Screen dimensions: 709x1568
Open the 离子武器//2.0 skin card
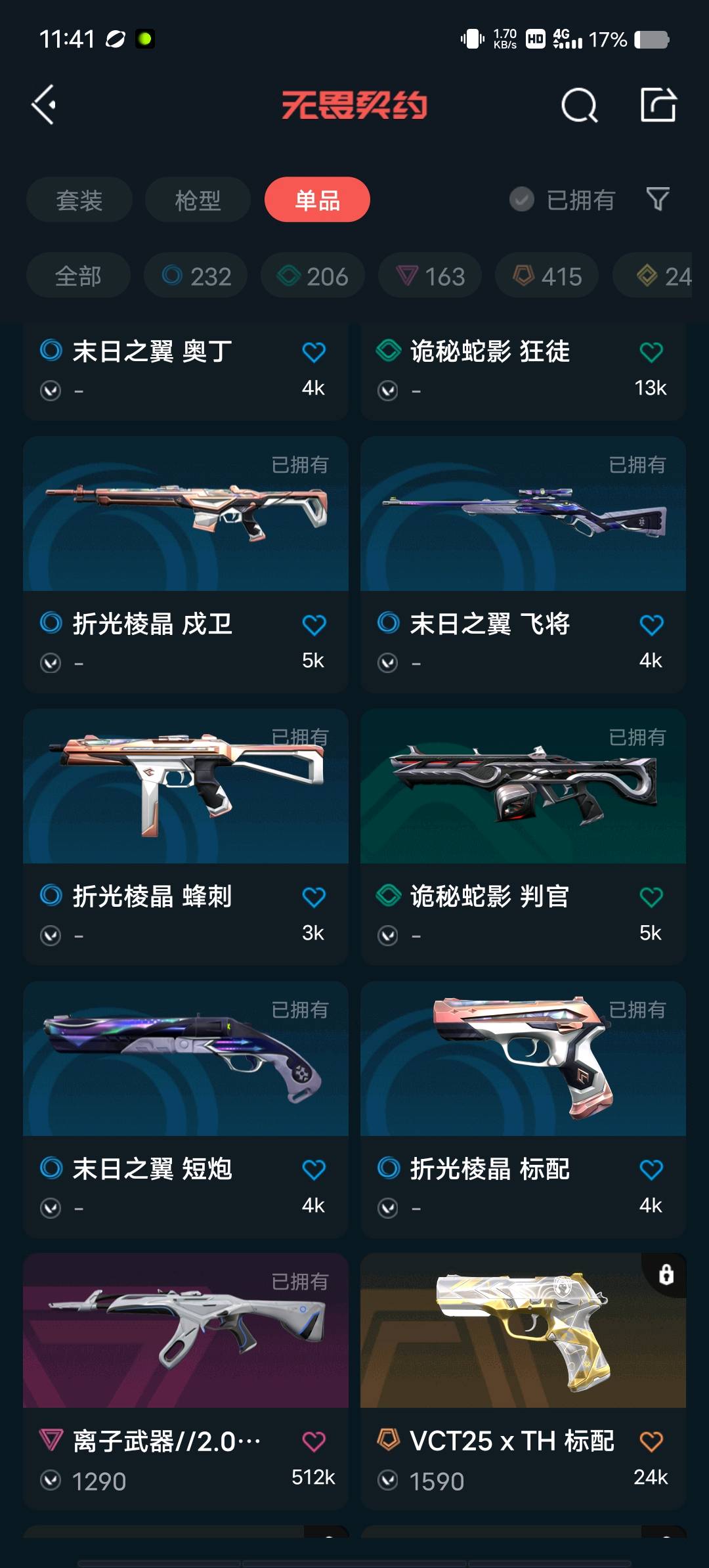point(186,1381)
